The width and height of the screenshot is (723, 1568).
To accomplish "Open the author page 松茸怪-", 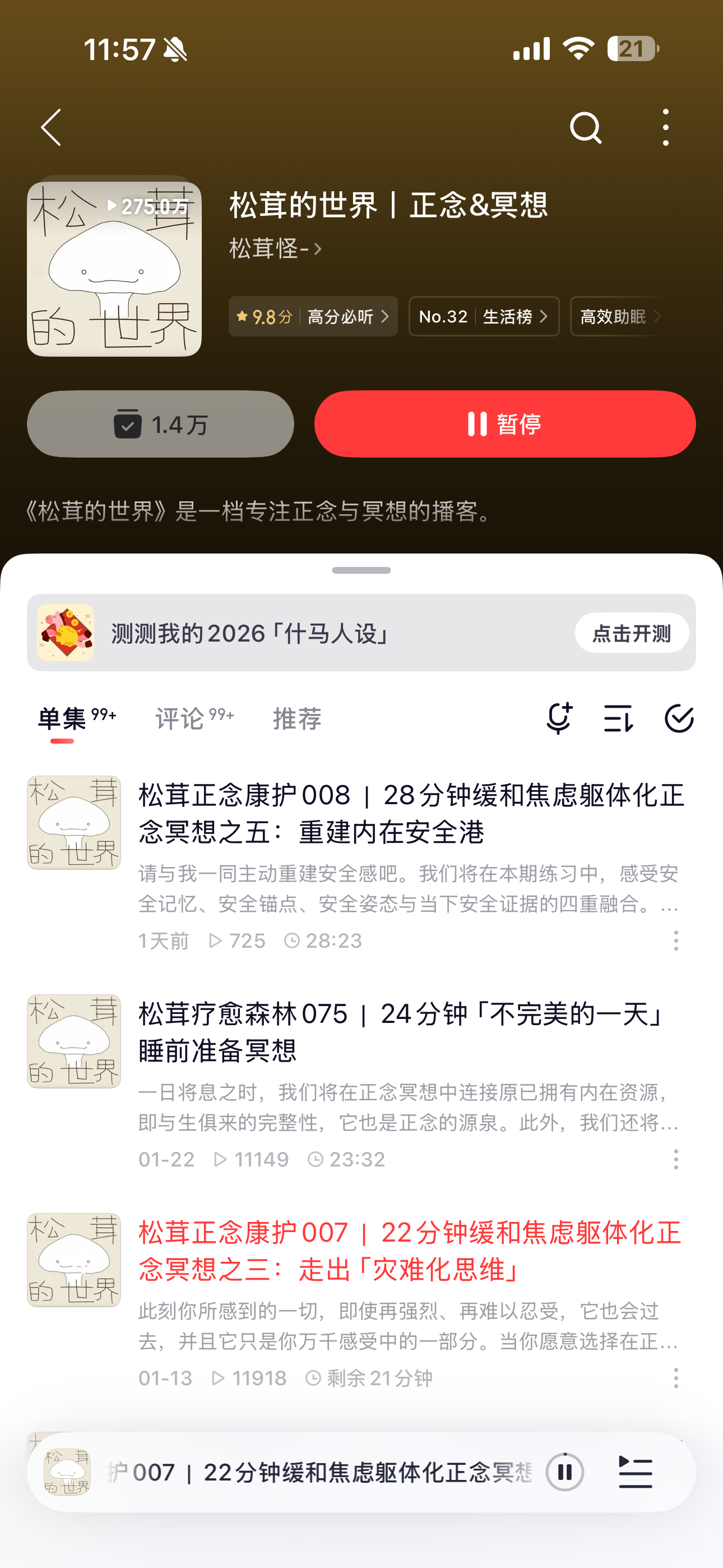I will 275,248.
